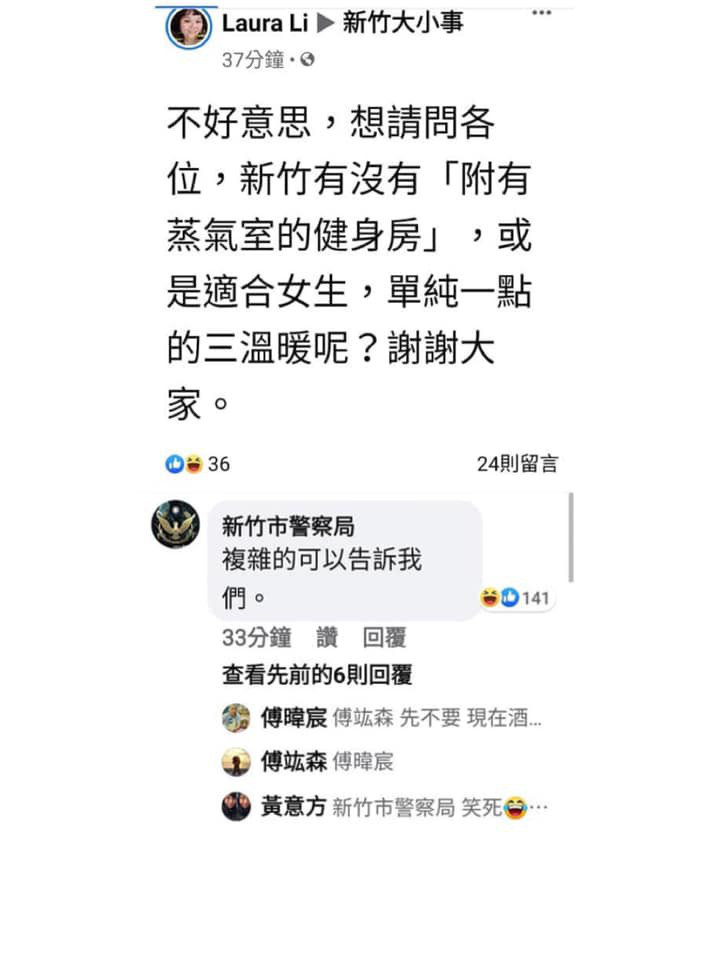The width and height of the screenshot is (720, 960).
Task: Like the 新竹市警察局 comment
Action: (x=326, y=638)
